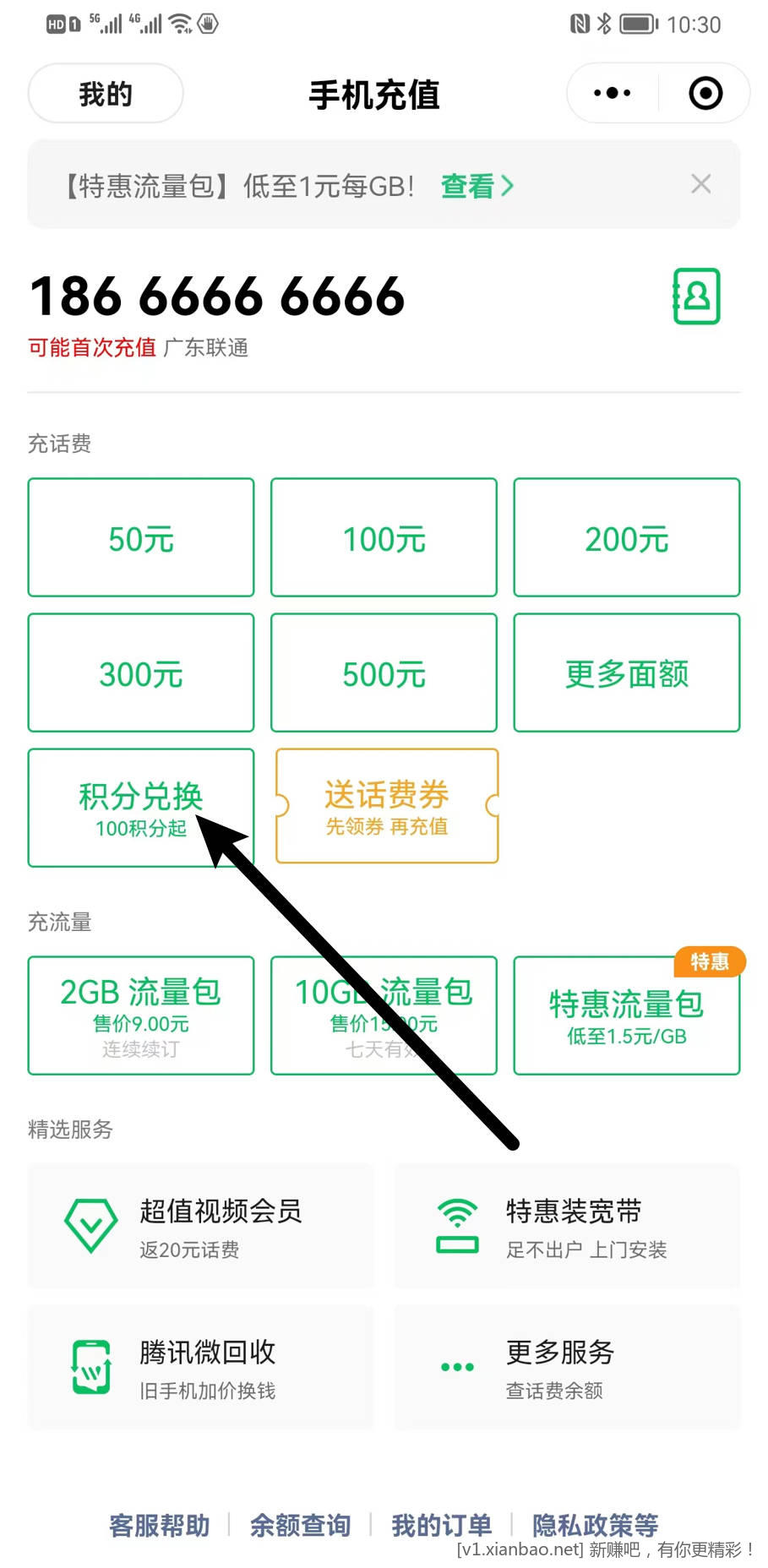Open 客服帮助 support link
Image resolution: width=768 pixels, height=1568 pixels.
[160, 1525]
